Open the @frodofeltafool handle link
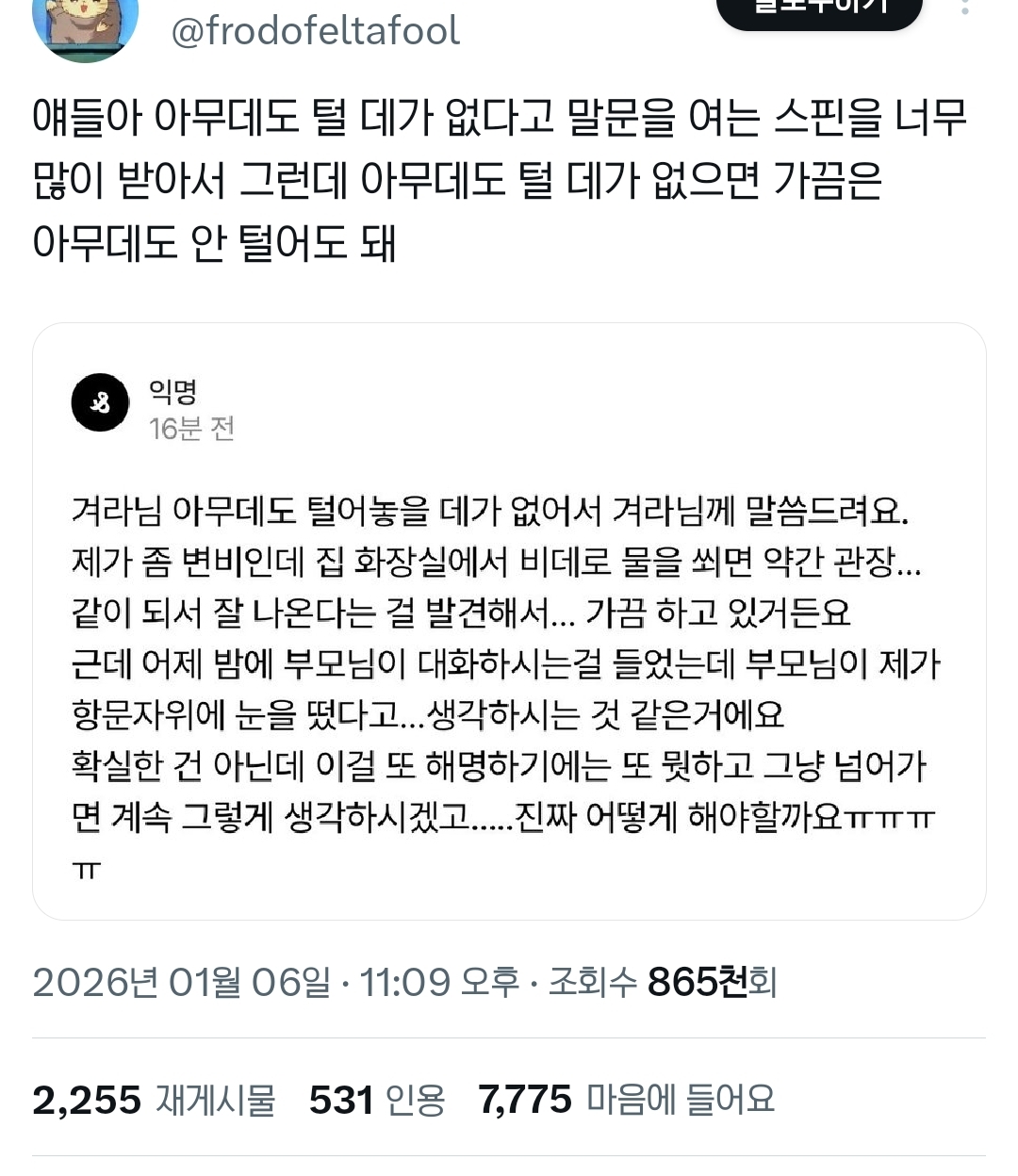 point(315,30)
